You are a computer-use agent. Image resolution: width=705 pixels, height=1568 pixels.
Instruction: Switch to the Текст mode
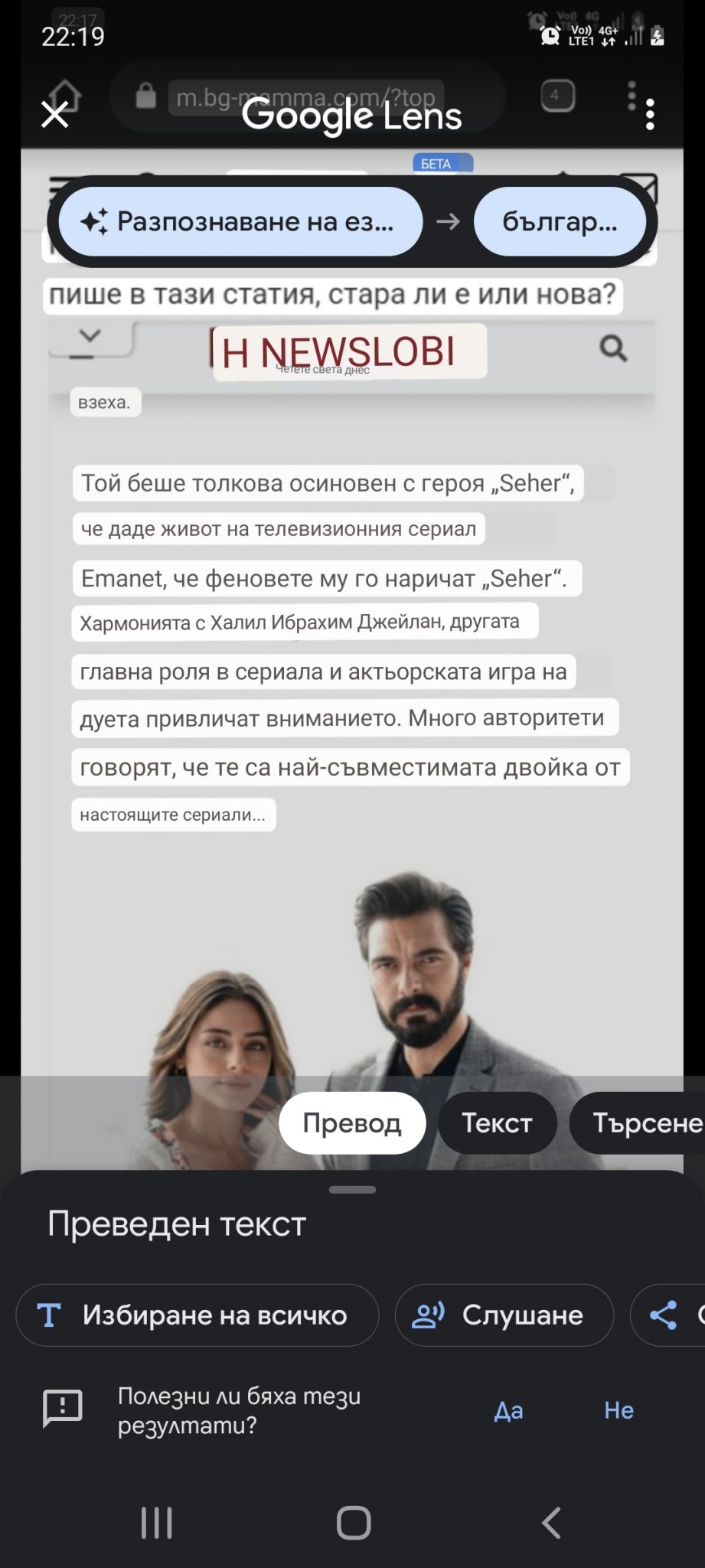497,1122
